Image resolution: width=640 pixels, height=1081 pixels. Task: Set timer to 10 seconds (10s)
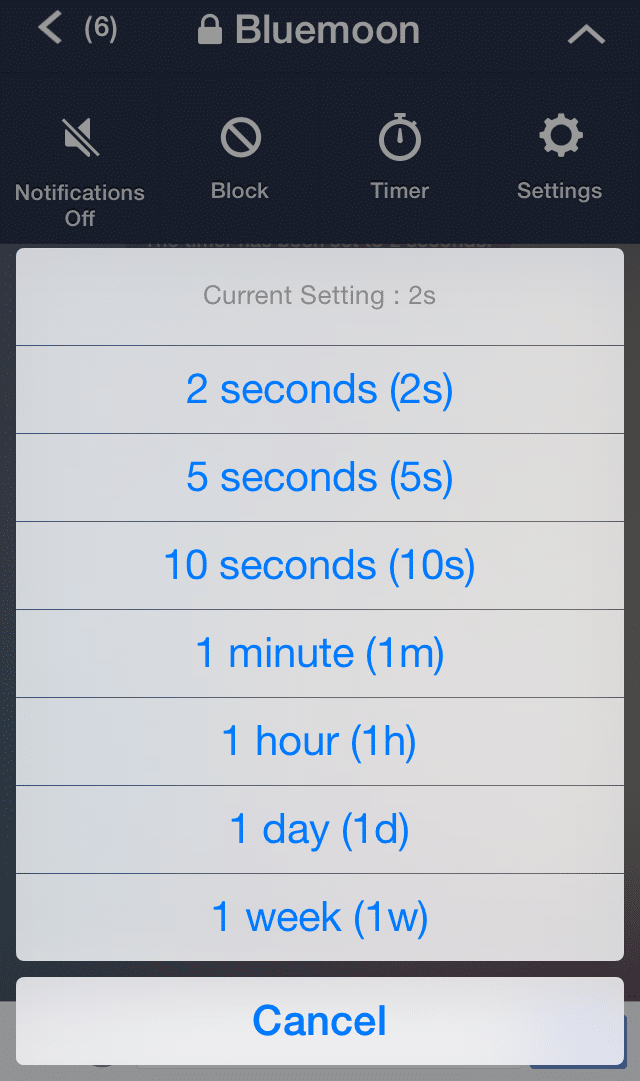coord(320,565)
